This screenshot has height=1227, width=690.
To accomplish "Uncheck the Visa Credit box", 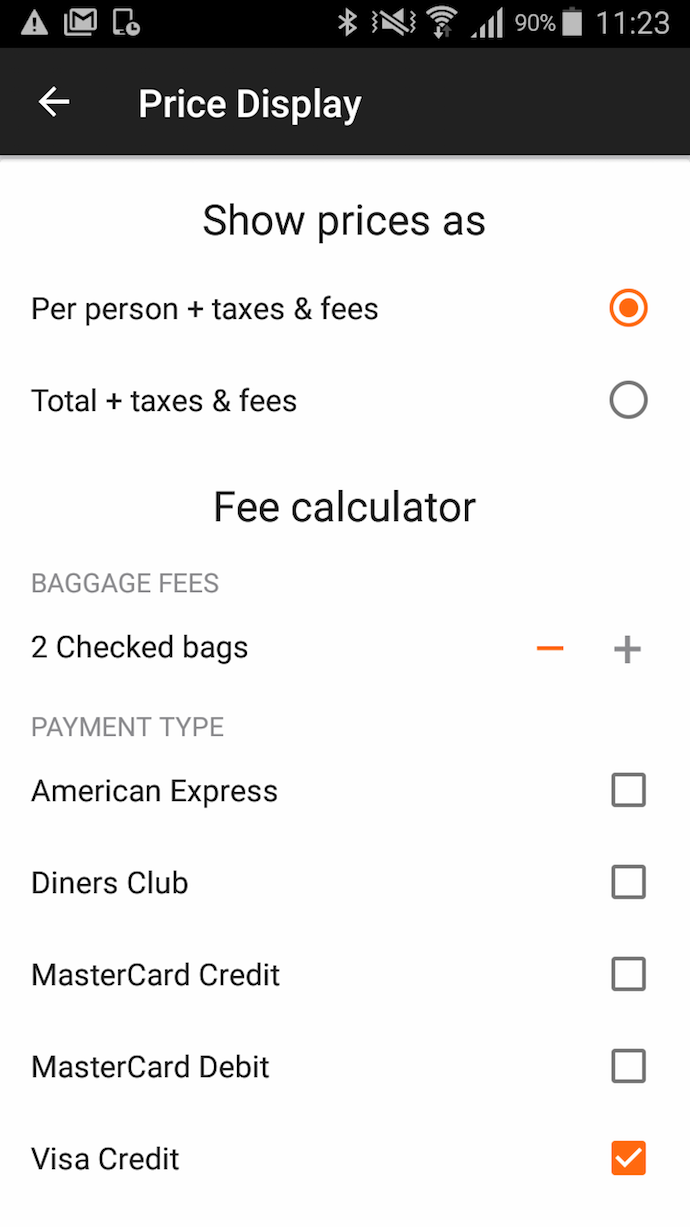I will [x=628, y=1158].
